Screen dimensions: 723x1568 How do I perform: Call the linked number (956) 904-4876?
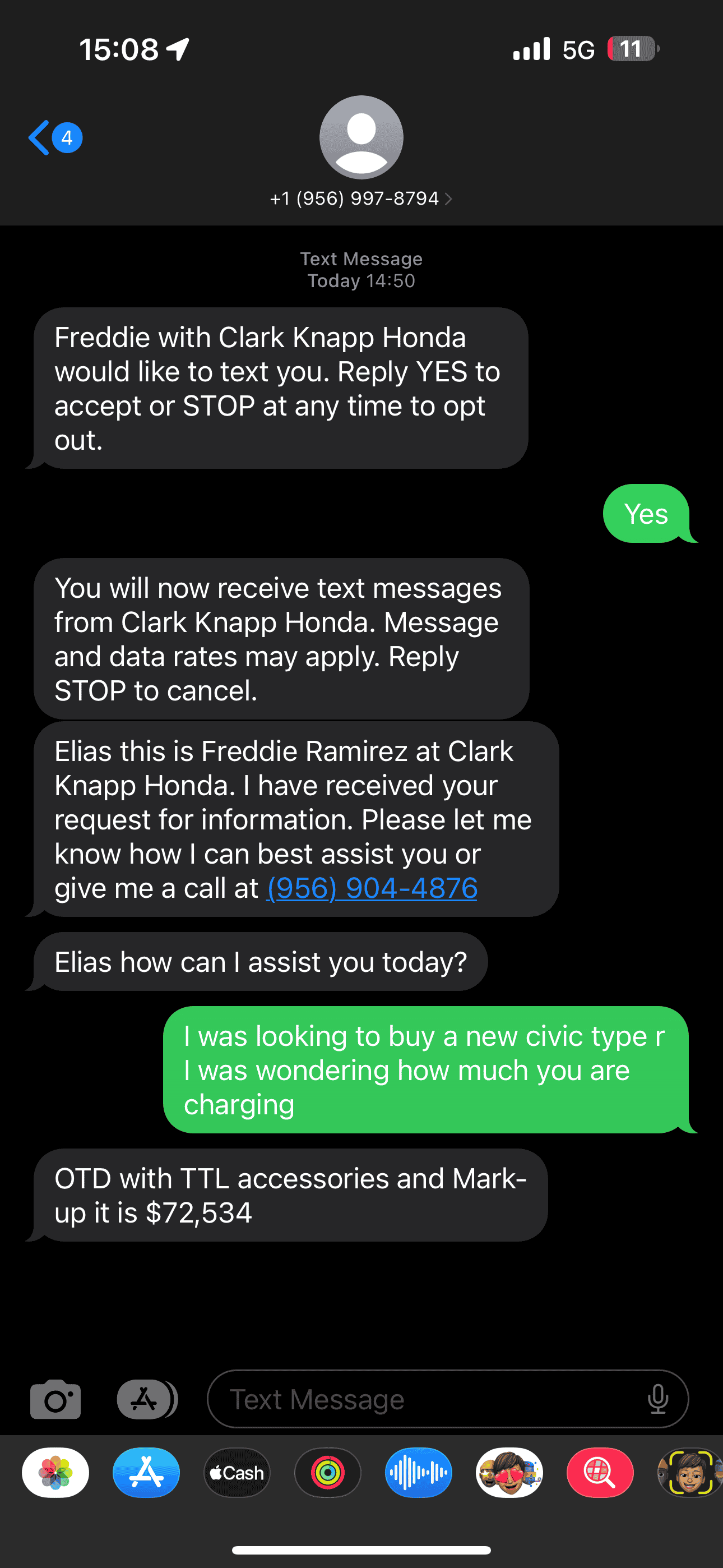pos(372,888)
